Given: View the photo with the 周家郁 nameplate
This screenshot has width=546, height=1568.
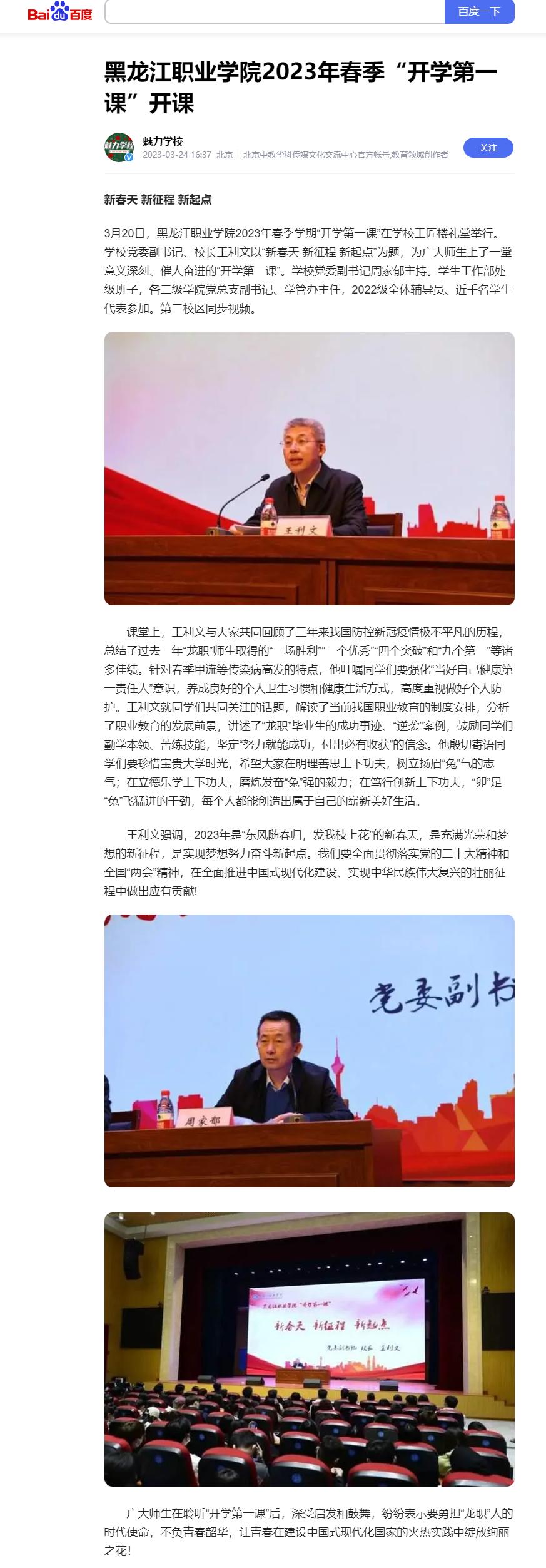Looking at the screenshot, I should (x=309, y=1050).
